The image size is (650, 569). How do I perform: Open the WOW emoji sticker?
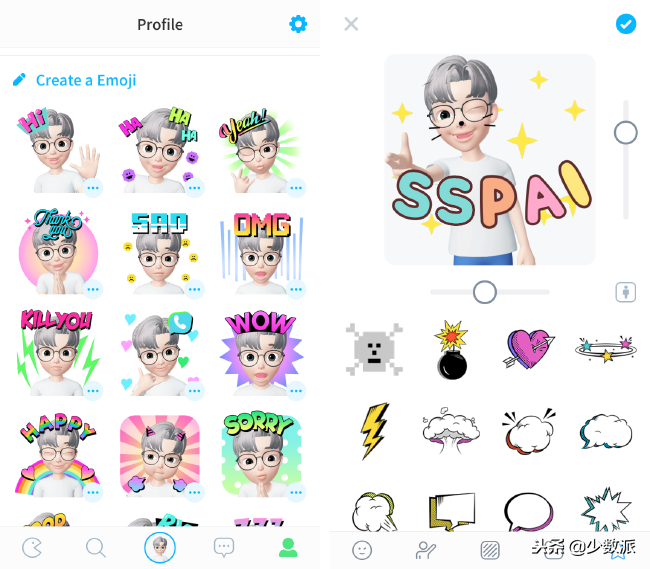point(259,352)
